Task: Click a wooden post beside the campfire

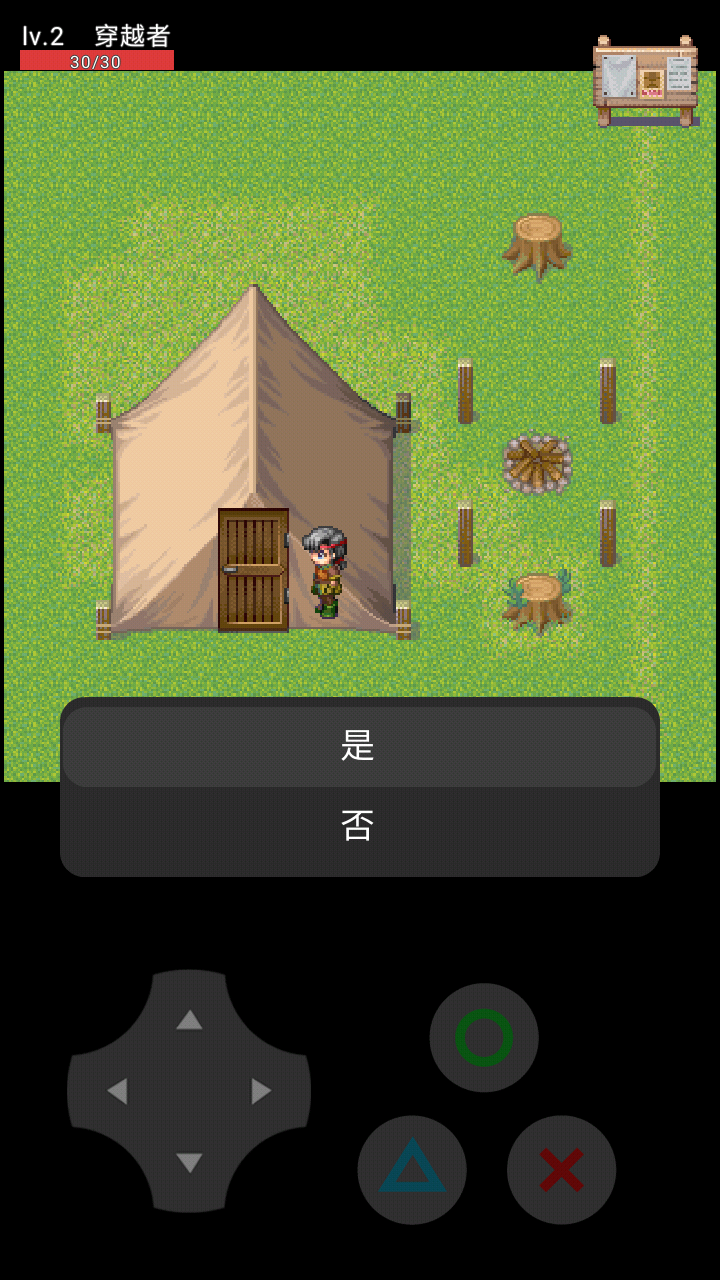Action: coord(463,390)
